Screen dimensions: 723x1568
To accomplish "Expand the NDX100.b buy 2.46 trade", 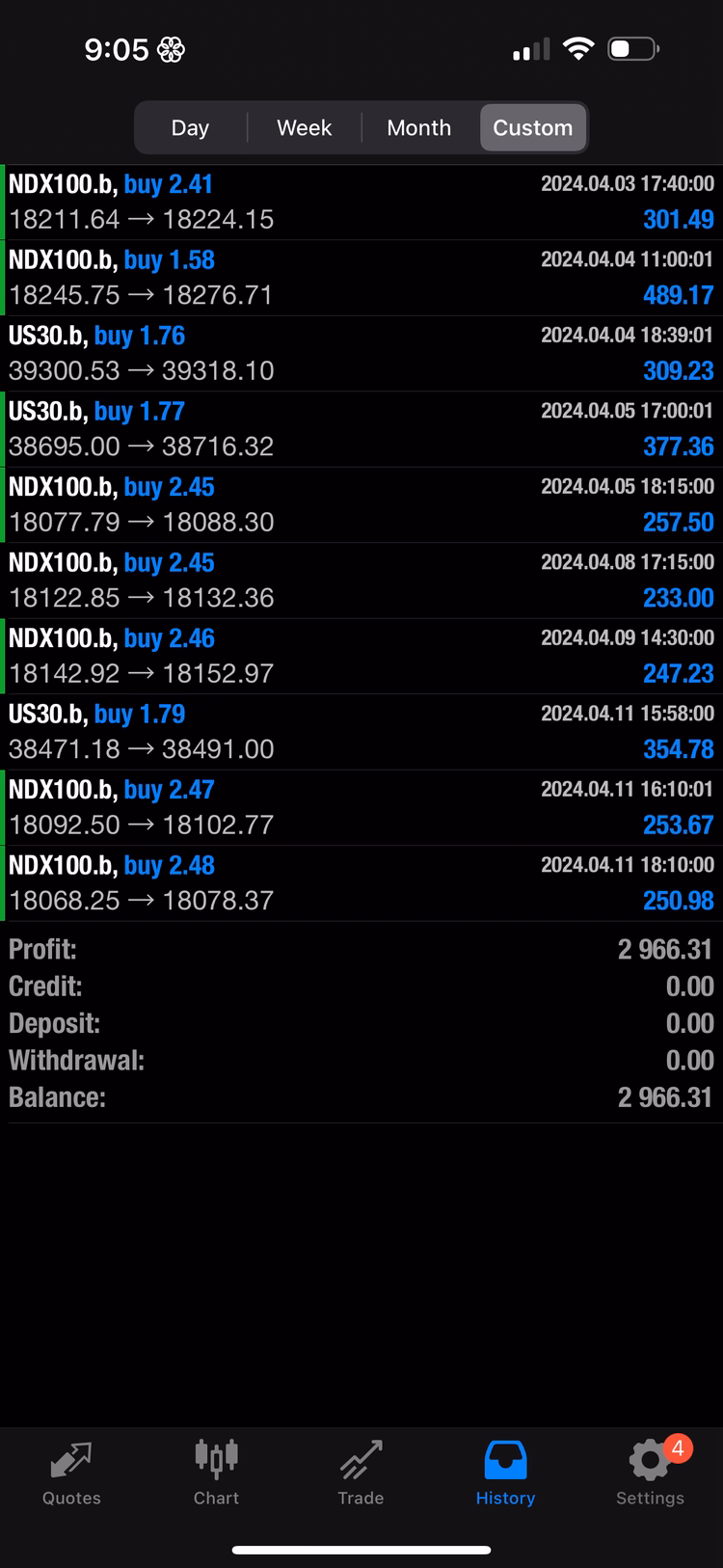I will tap(361, 657).
